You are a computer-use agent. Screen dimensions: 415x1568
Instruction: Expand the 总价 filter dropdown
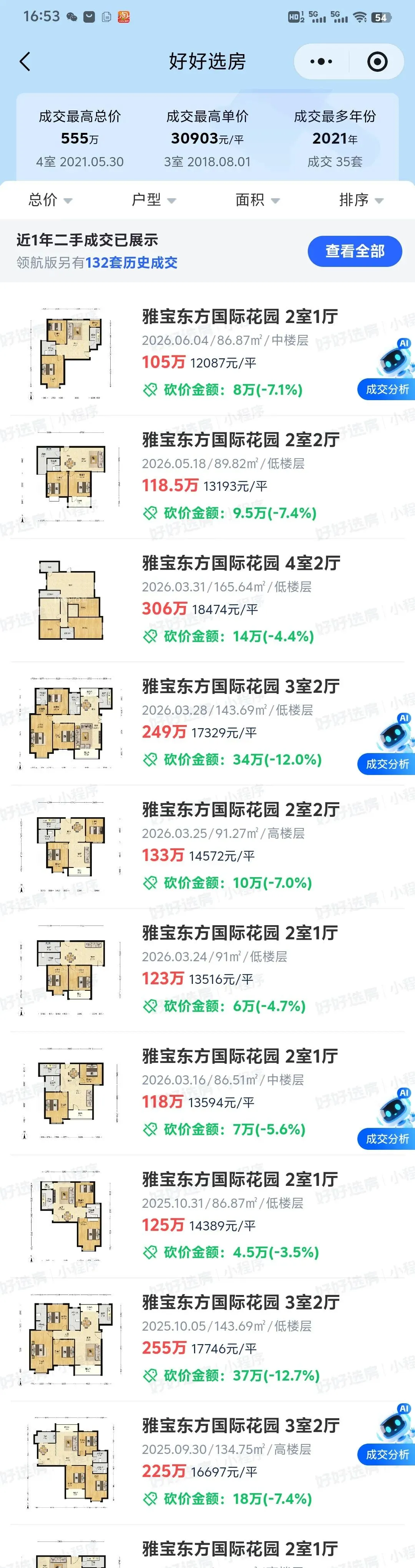(x=51, y=200)
